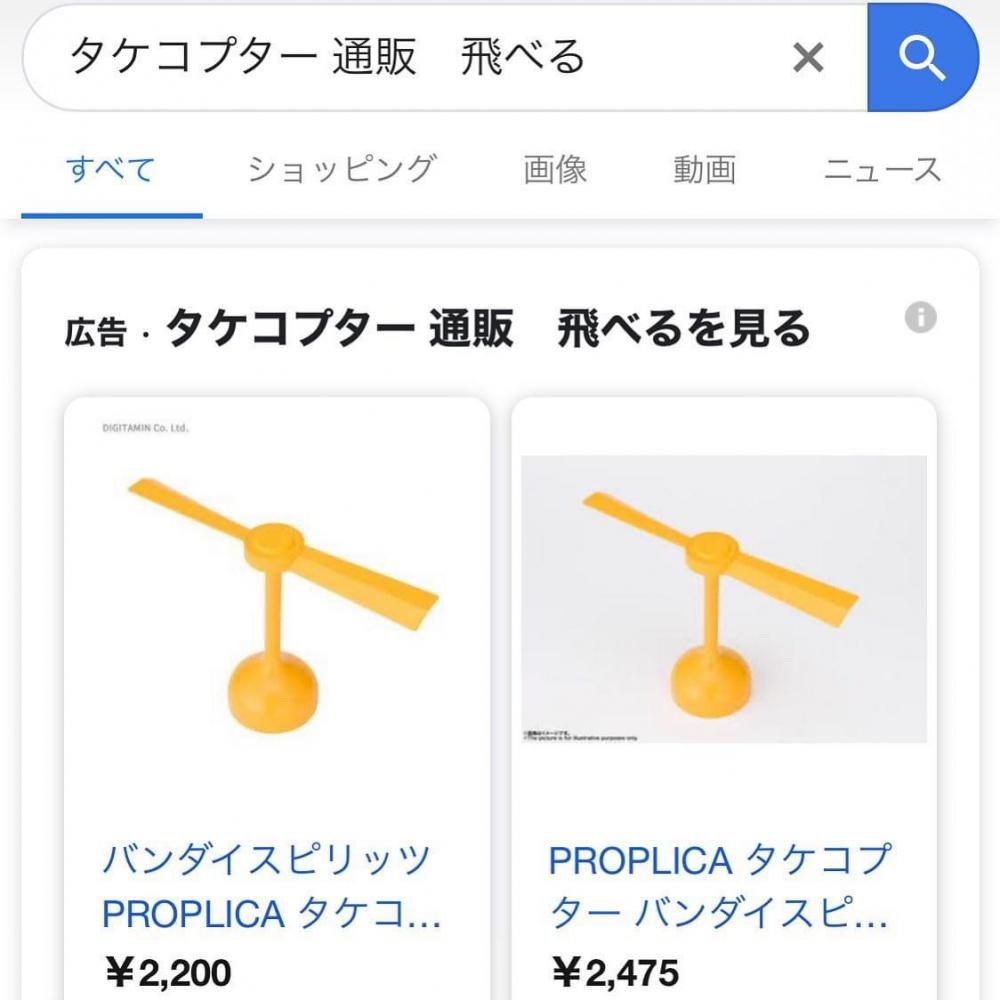Open the 画像 results tab

point(555,169)
